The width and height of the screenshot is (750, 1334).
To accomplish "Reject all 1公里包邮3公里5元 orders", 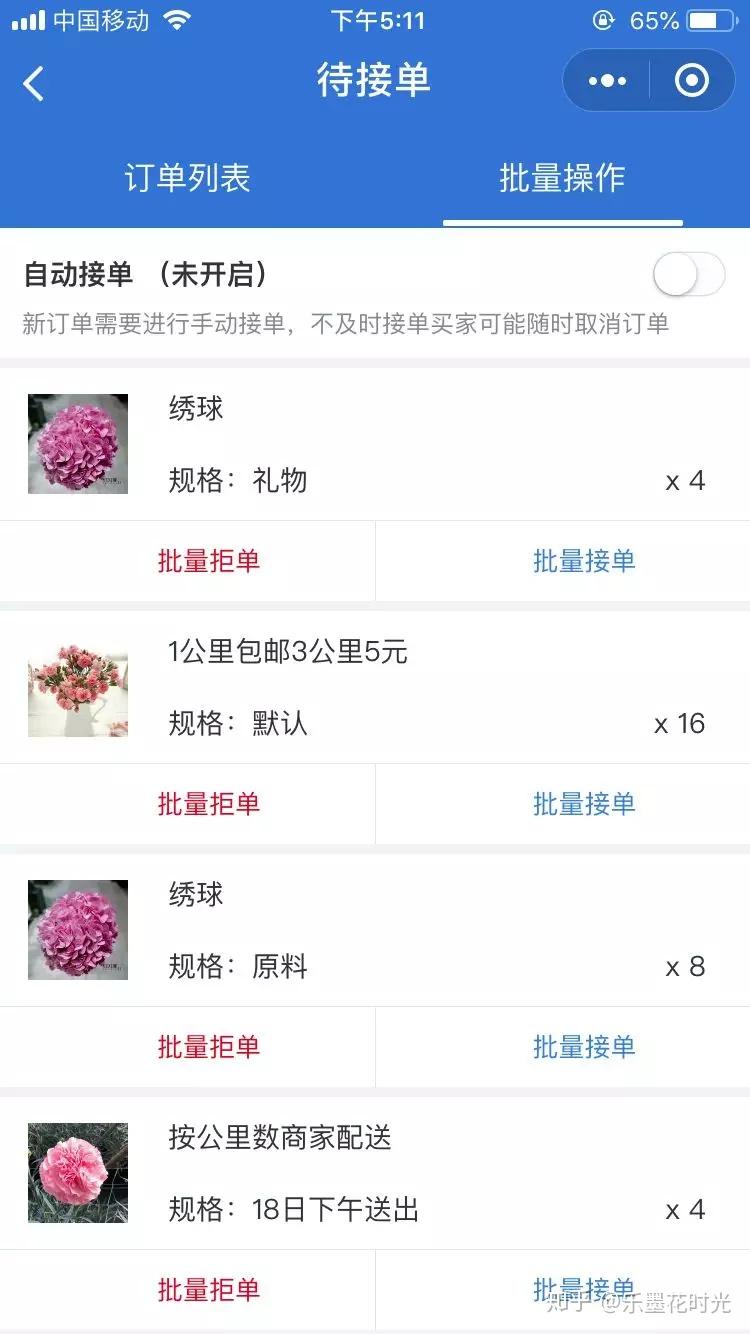I will (x=208, y=804).
